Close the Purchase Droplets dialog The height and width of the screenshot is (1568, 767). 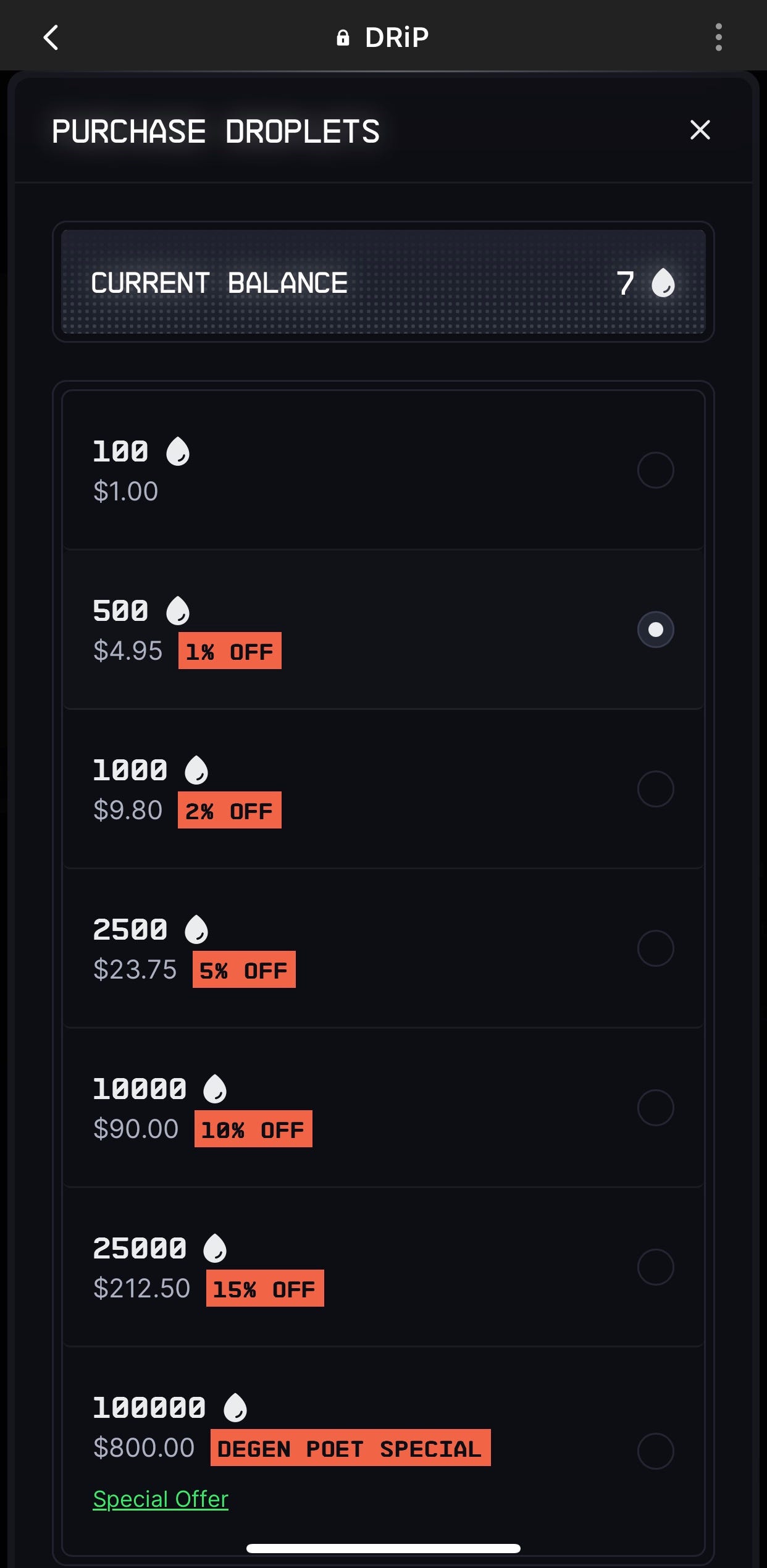click(x=700, y=130)
